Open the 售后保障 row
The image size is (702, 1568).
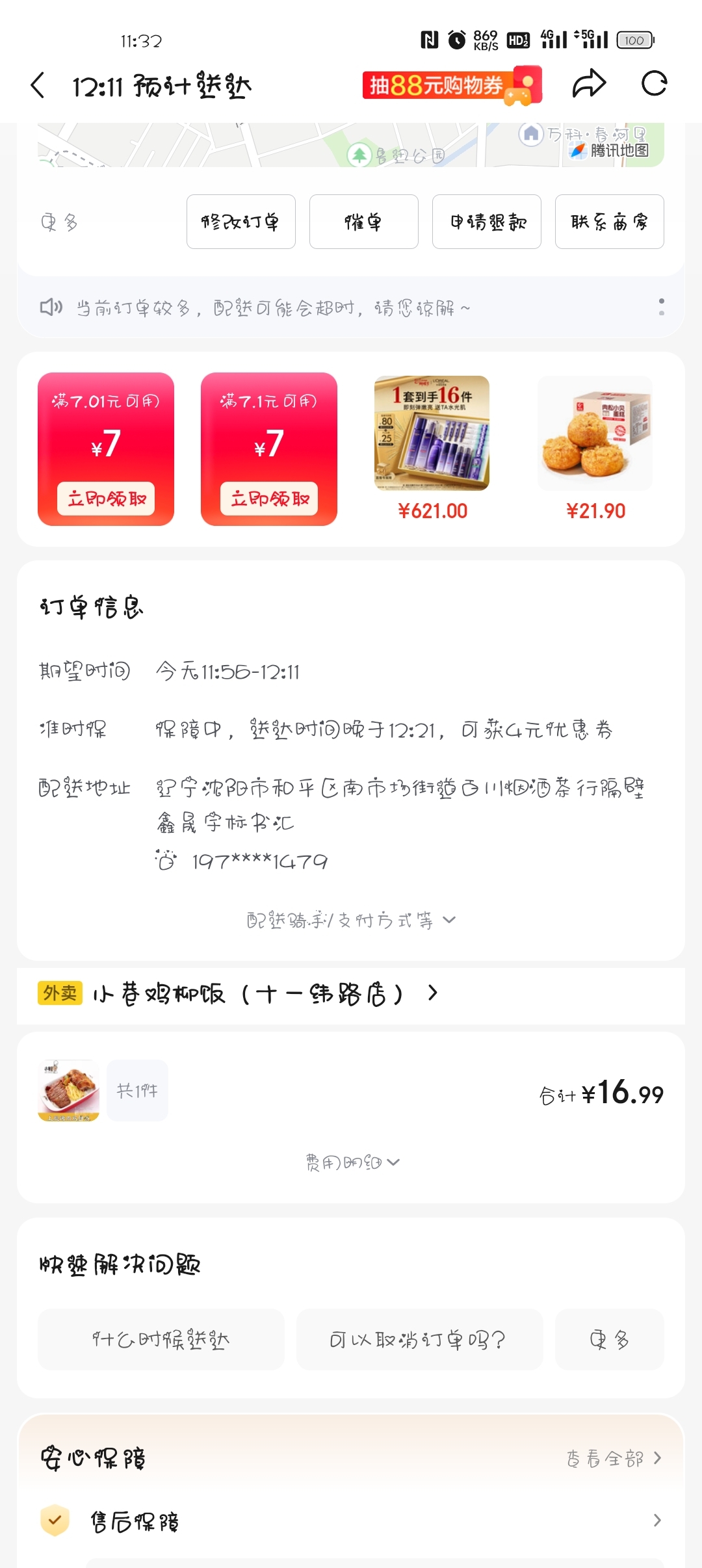click(x=351, y=1521)
